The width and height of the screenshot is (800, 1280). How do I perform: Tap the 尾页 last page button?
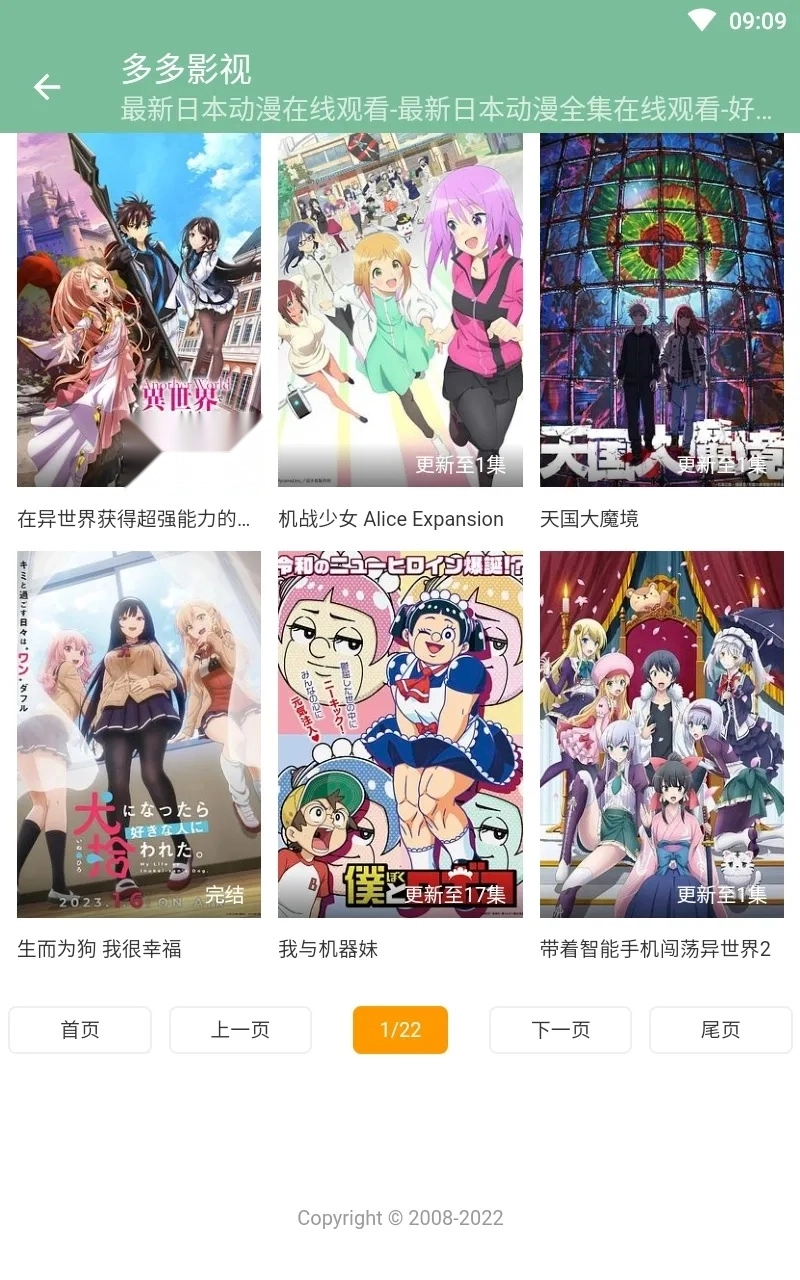pyautogui.click(x=720, y=1030)
